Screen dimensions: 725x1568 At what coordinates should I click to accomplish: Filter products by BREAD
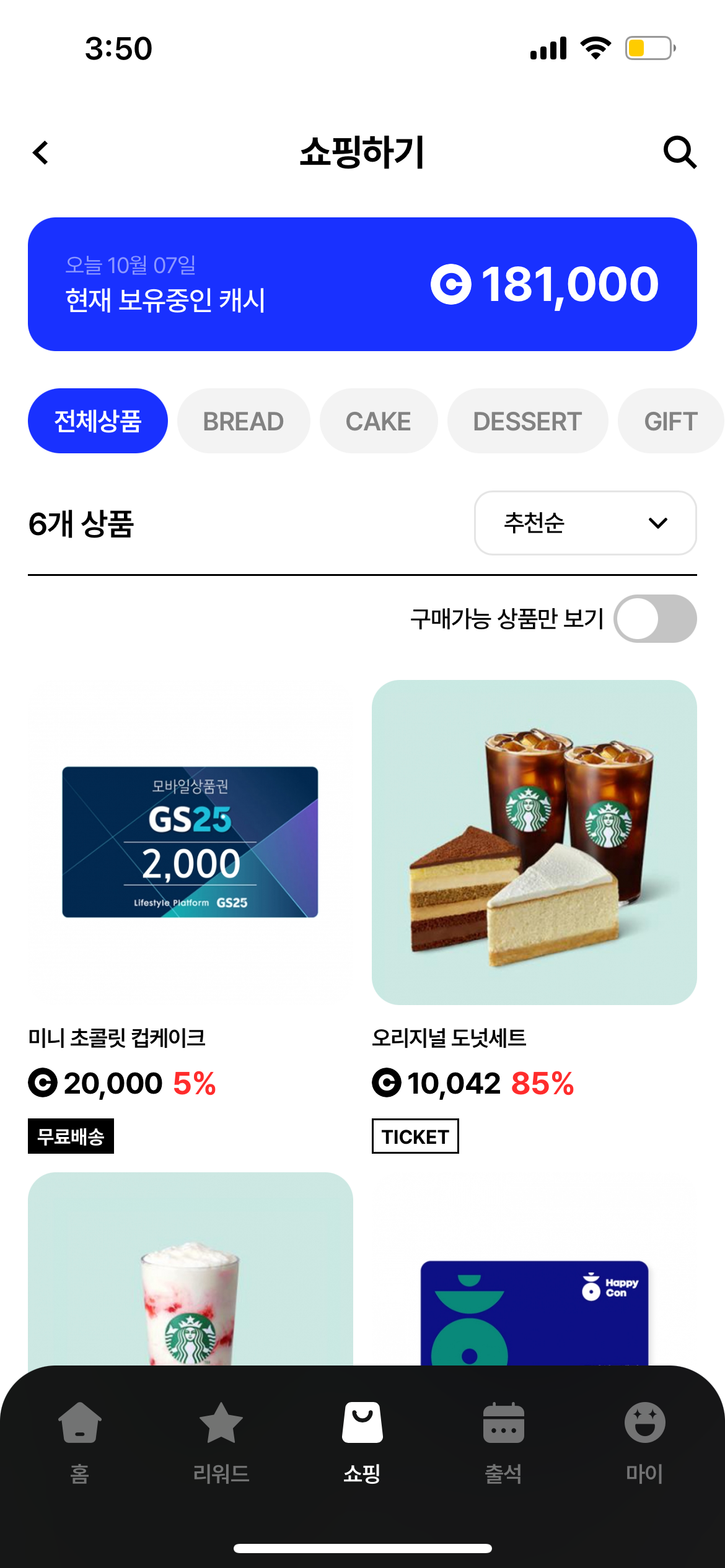tap(244, 421)
